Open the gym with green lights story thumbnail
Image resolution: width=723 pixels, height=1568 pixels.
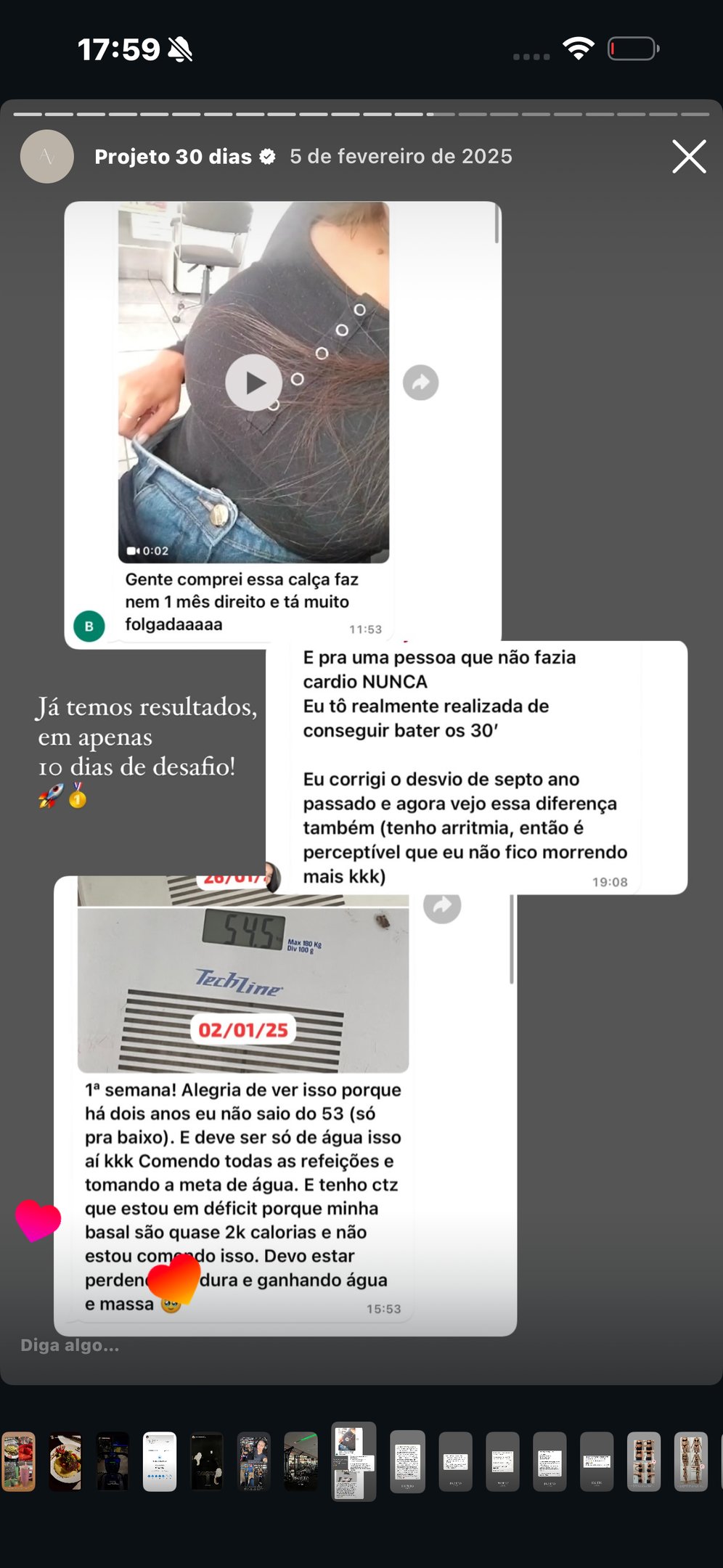(x=301, y=1461)
